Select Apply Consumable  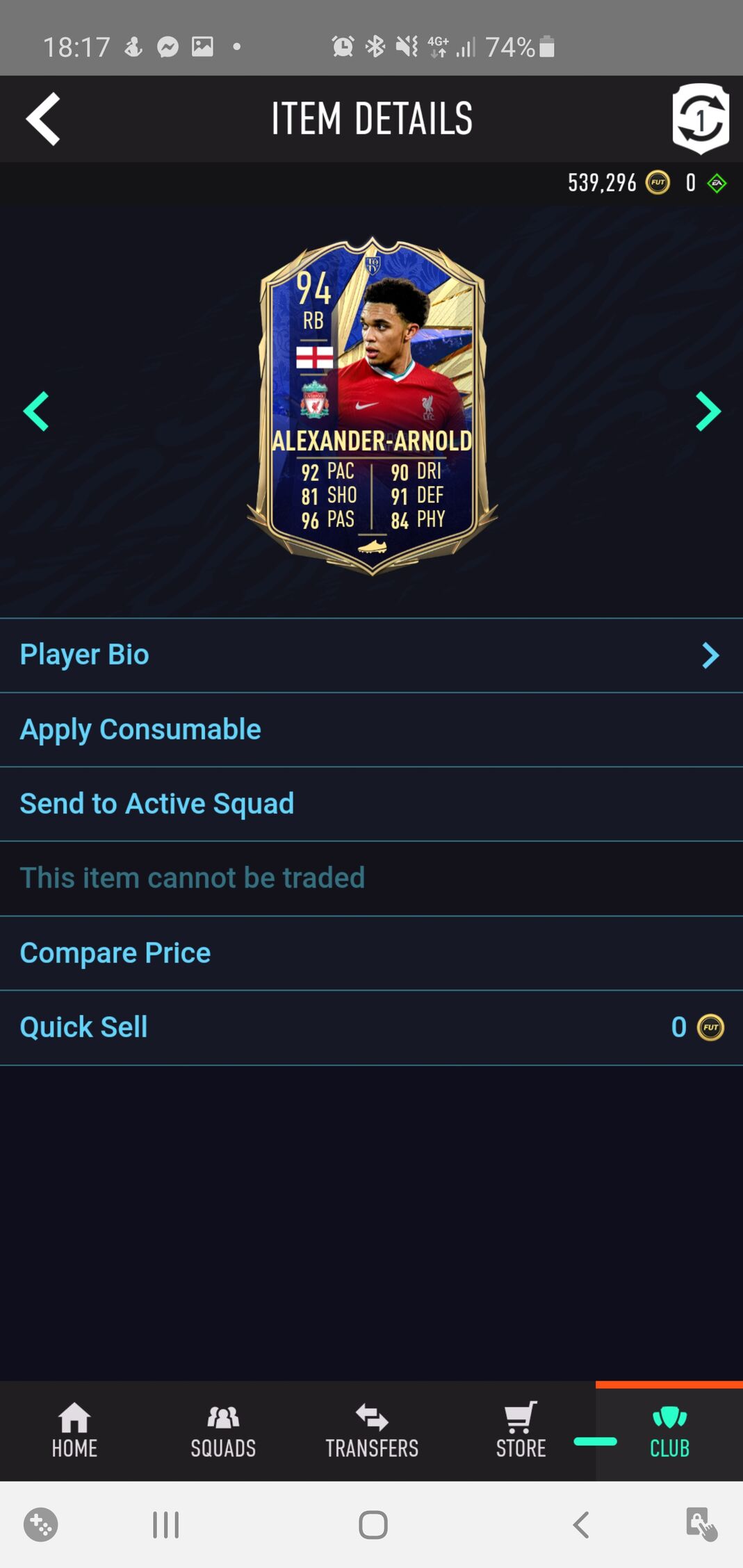(x=371, y=730)
